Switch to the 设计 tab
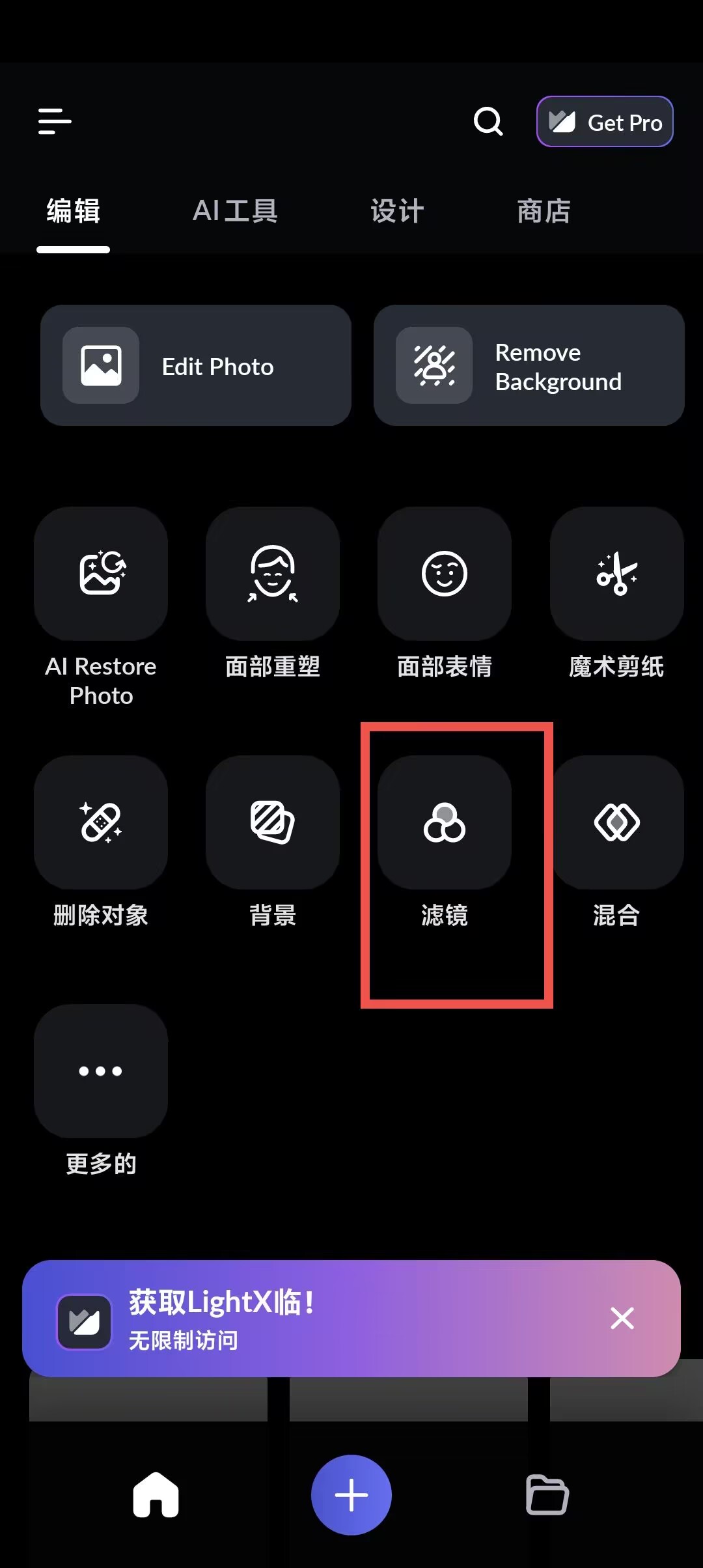Image resolution: width=703 pixels, height=1568 pixels. [397, 211]
